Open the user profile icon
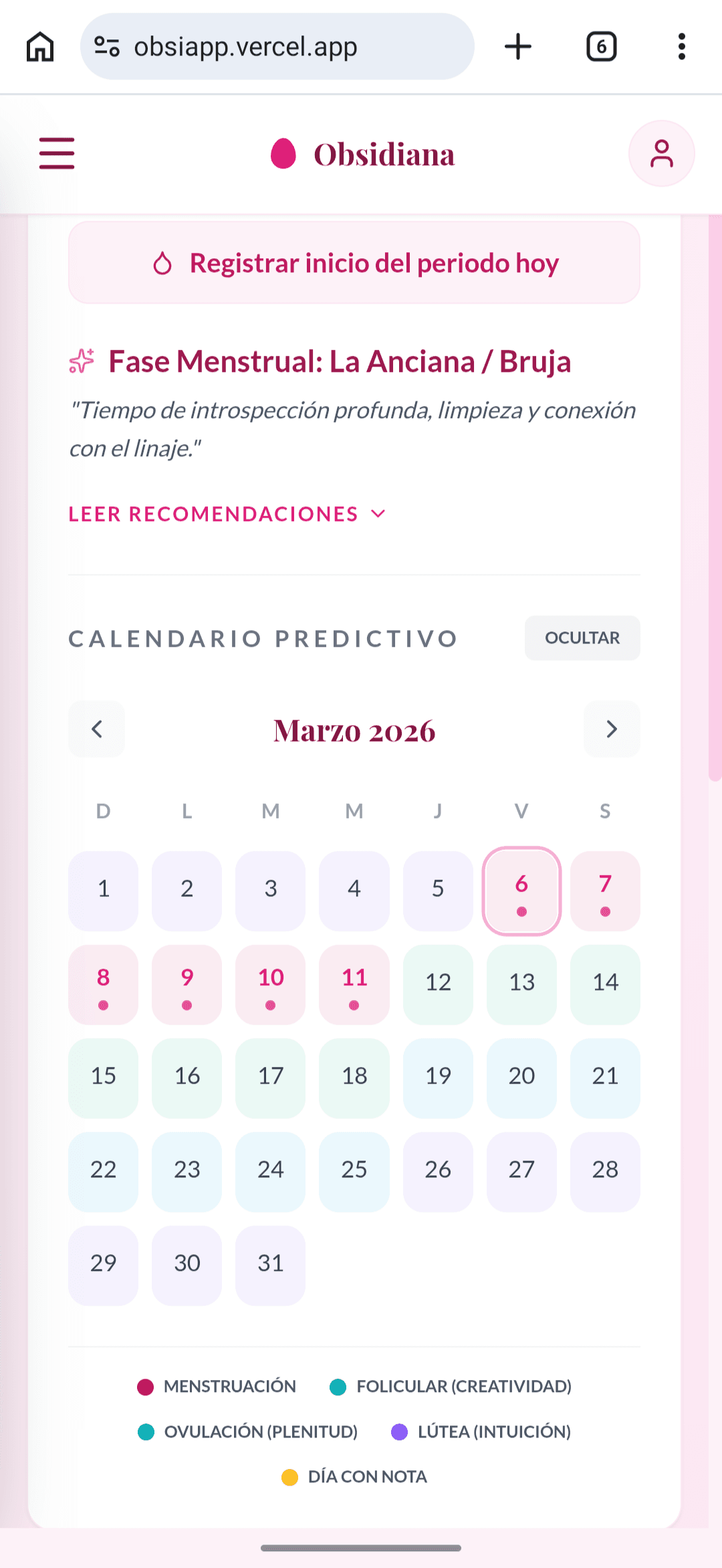 [x=660, y=153]
